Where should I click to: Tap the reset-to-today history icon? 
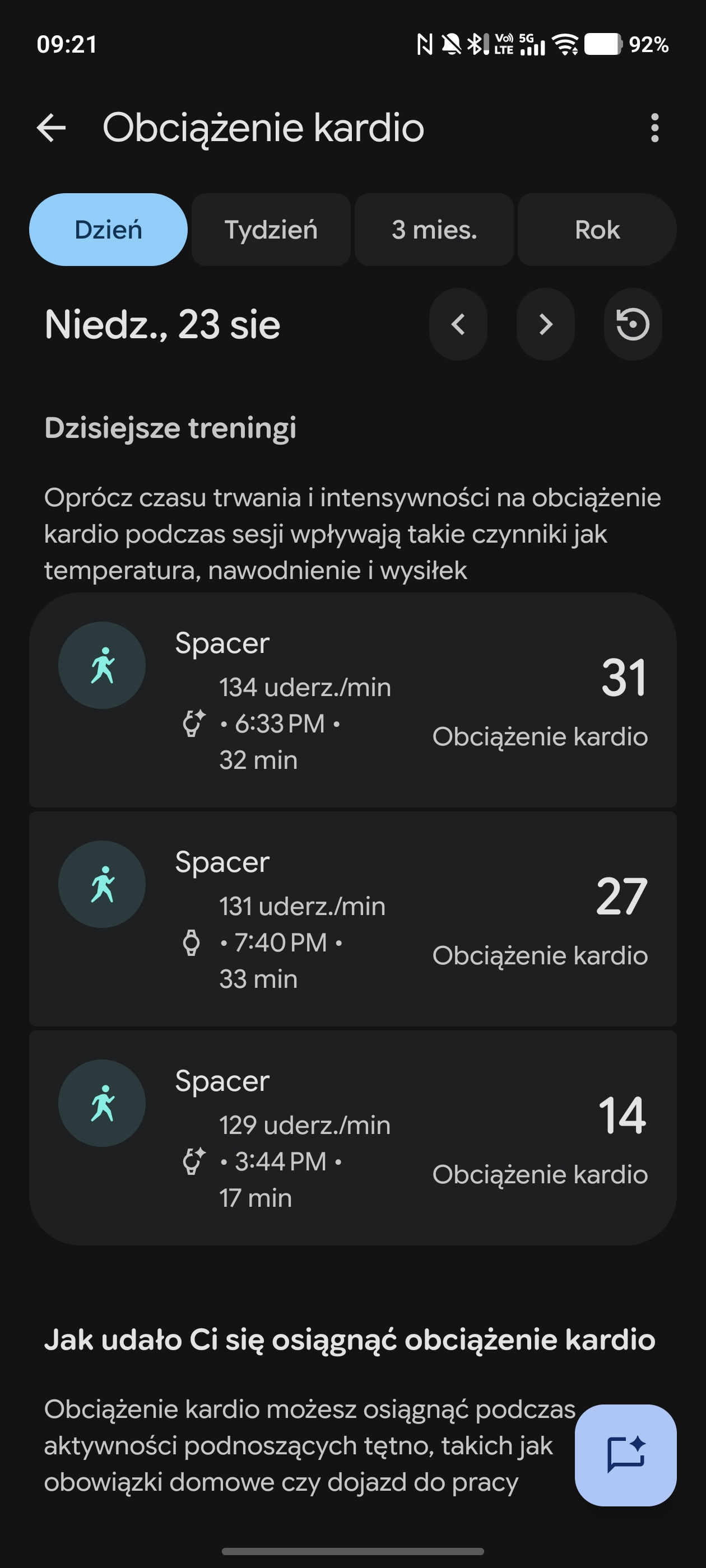tap(633, 324)
